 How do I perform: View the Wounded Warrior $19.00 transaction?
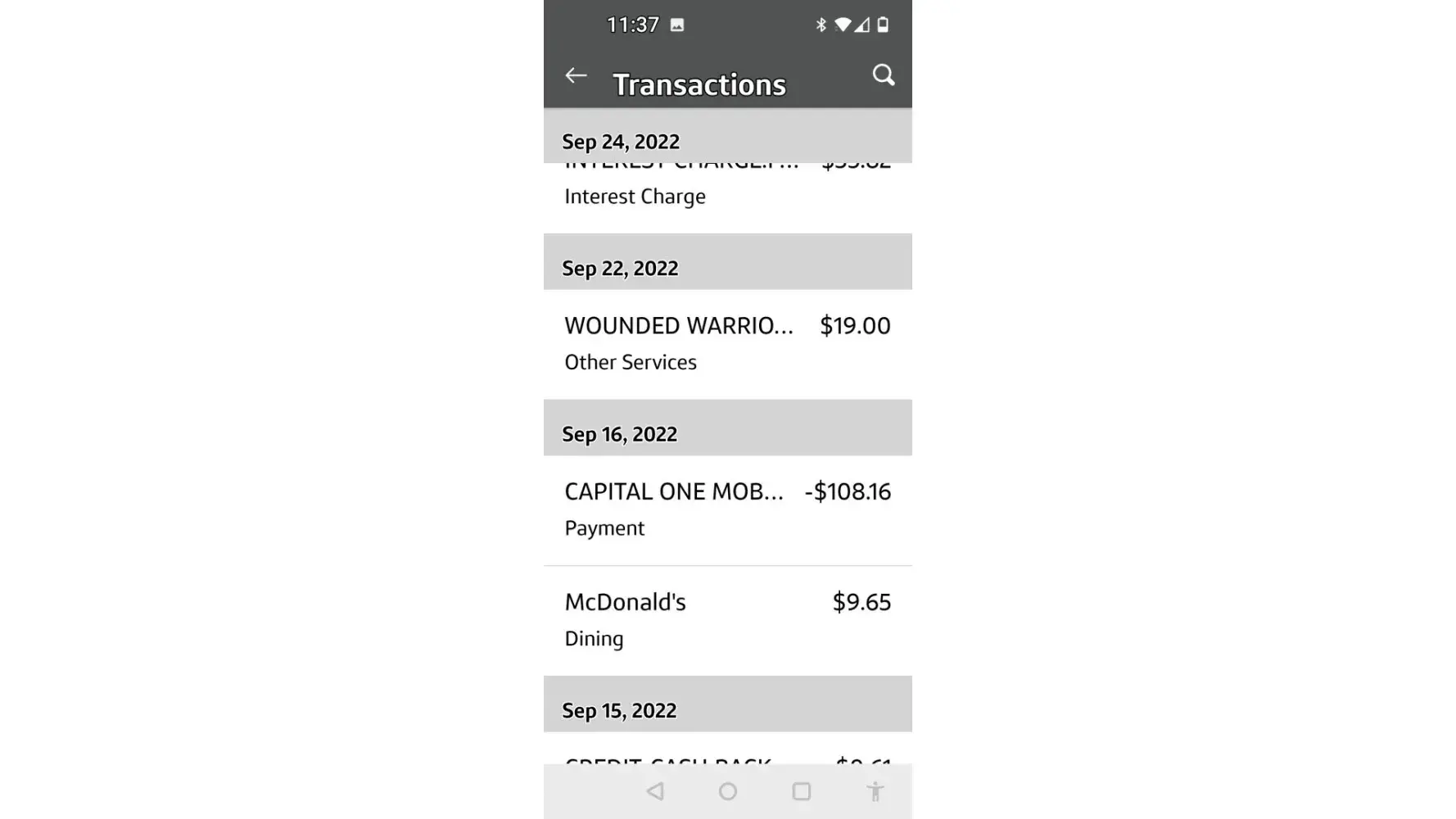pos(727,343)
